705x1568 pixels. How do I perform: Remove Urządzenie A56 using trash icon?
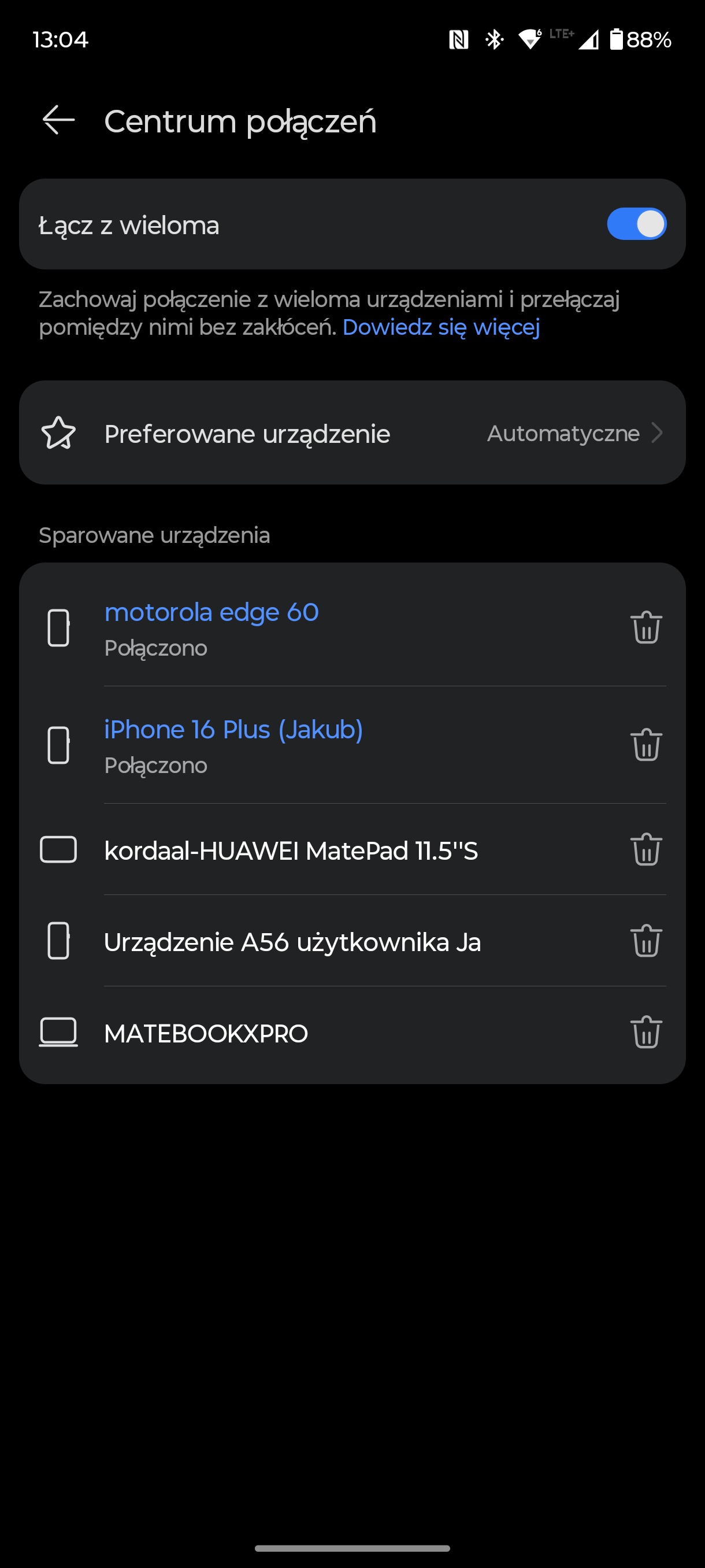646,941
